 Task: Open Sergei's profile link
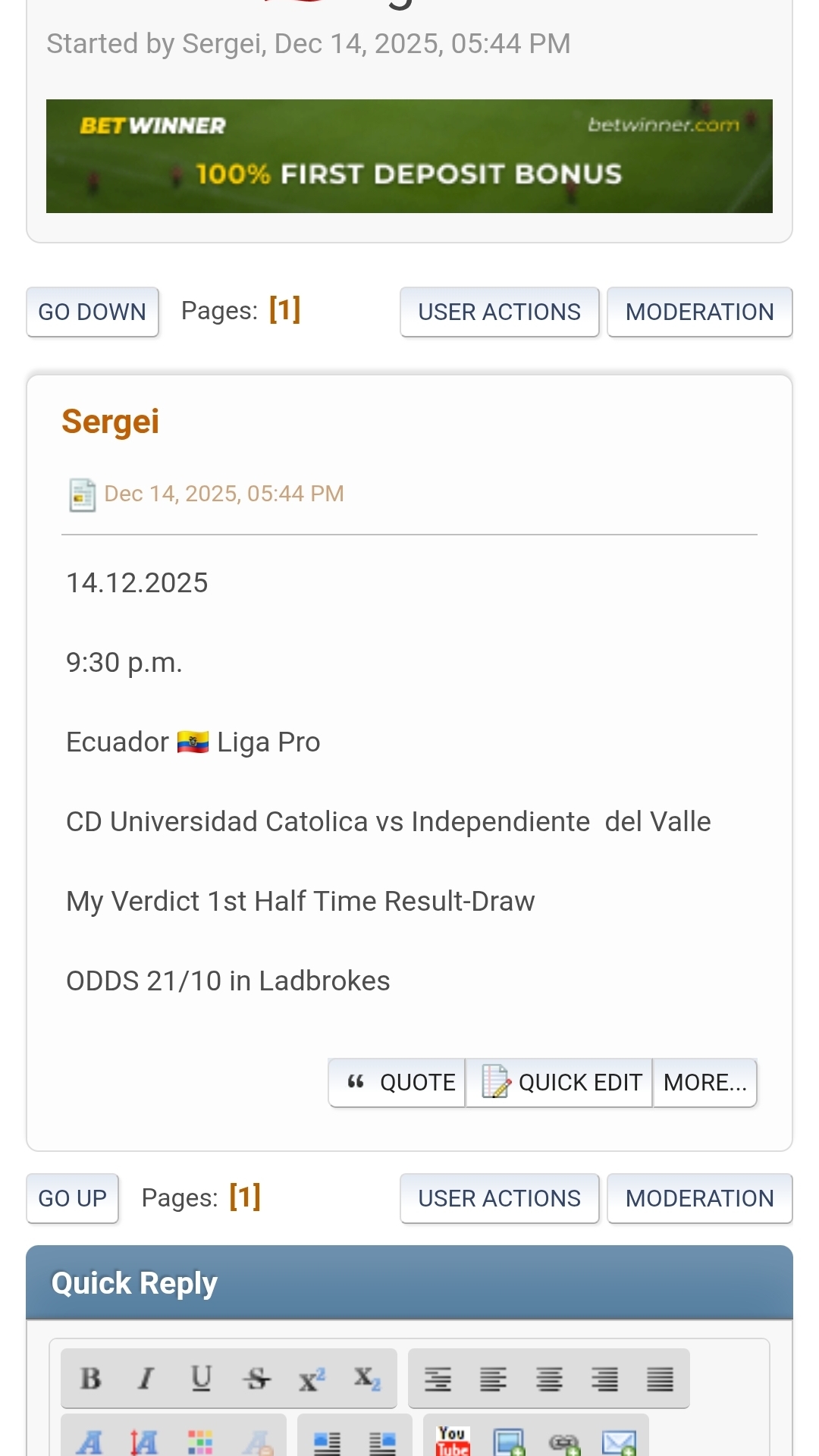coord(110,422)
